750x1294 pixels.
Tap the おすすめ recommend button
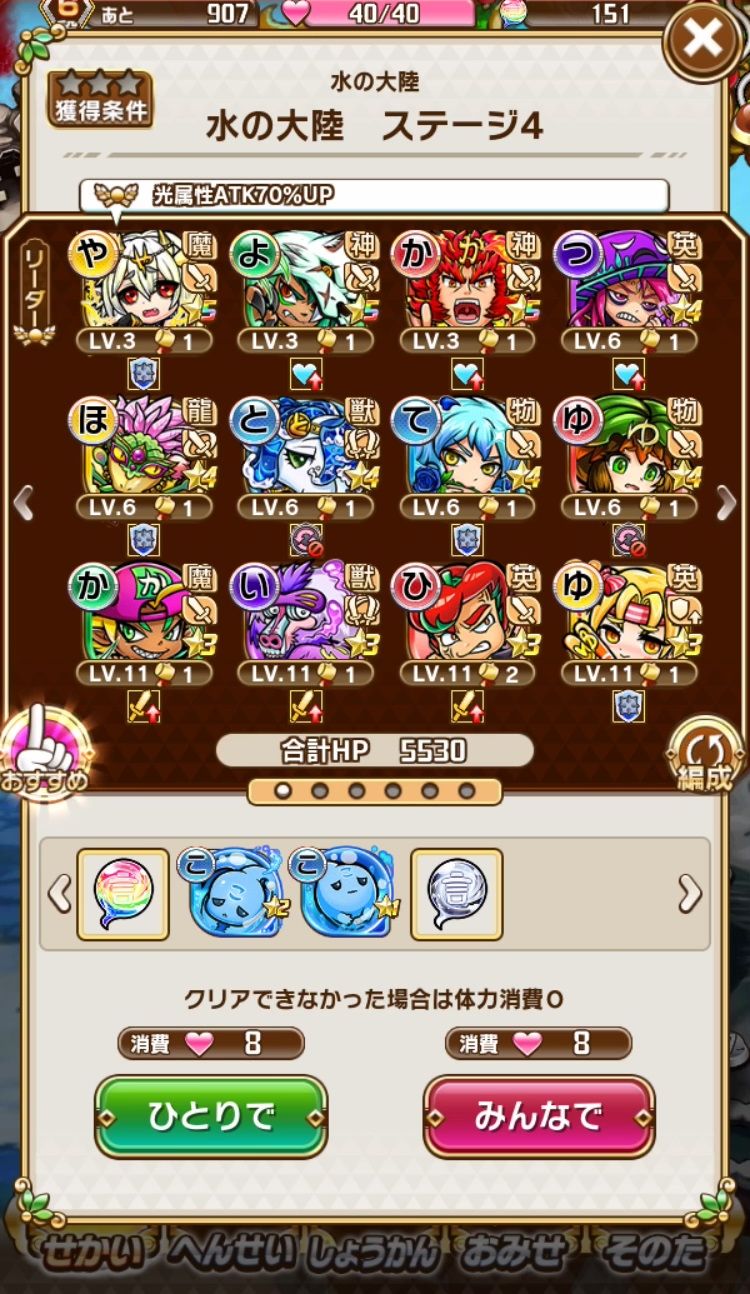point(44,751)
